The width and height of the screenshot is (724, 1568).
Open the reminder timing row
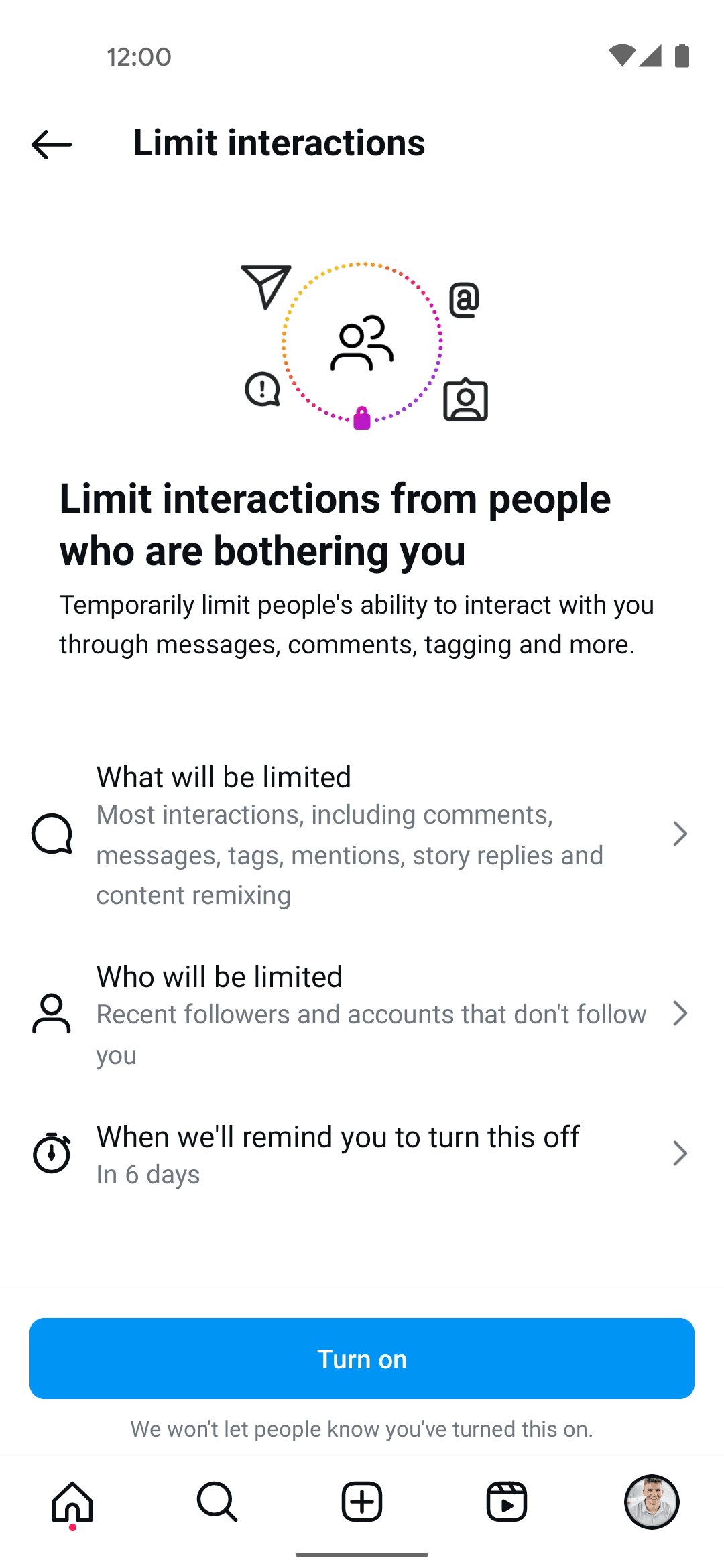coord(362,1154)
